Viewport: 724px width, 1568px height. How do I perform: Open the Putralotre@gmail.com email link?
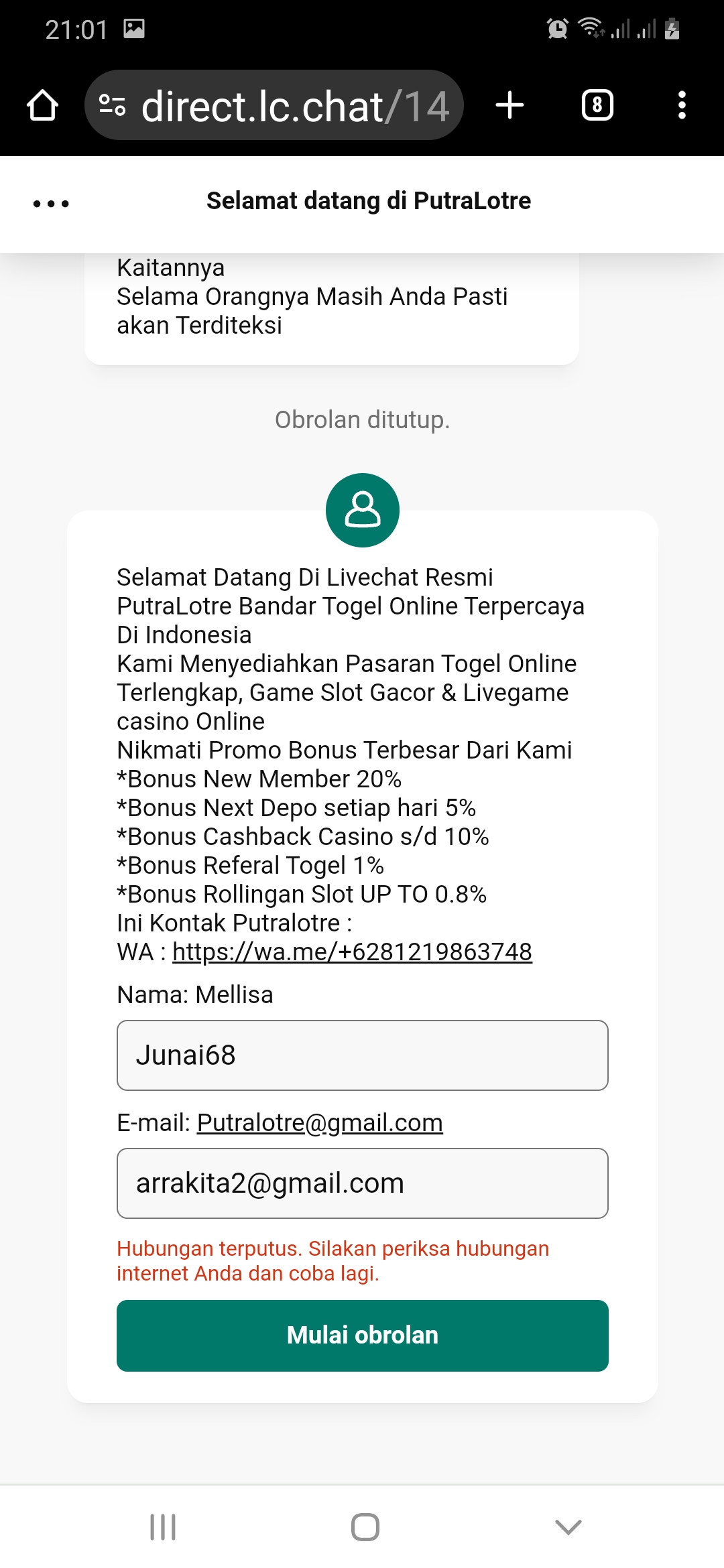(320, 1122)
